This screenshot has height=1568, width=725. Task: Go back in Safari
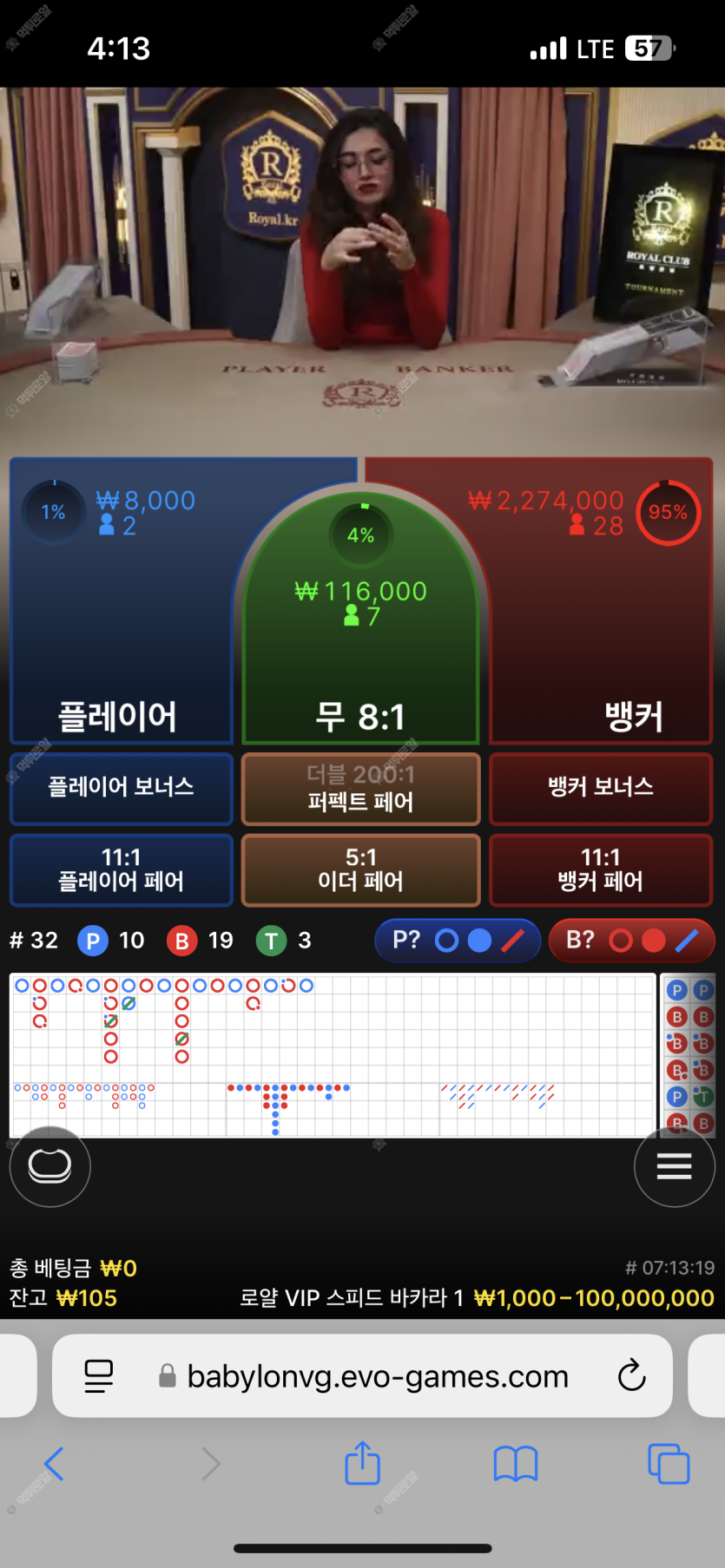[x=54, y=1464]
